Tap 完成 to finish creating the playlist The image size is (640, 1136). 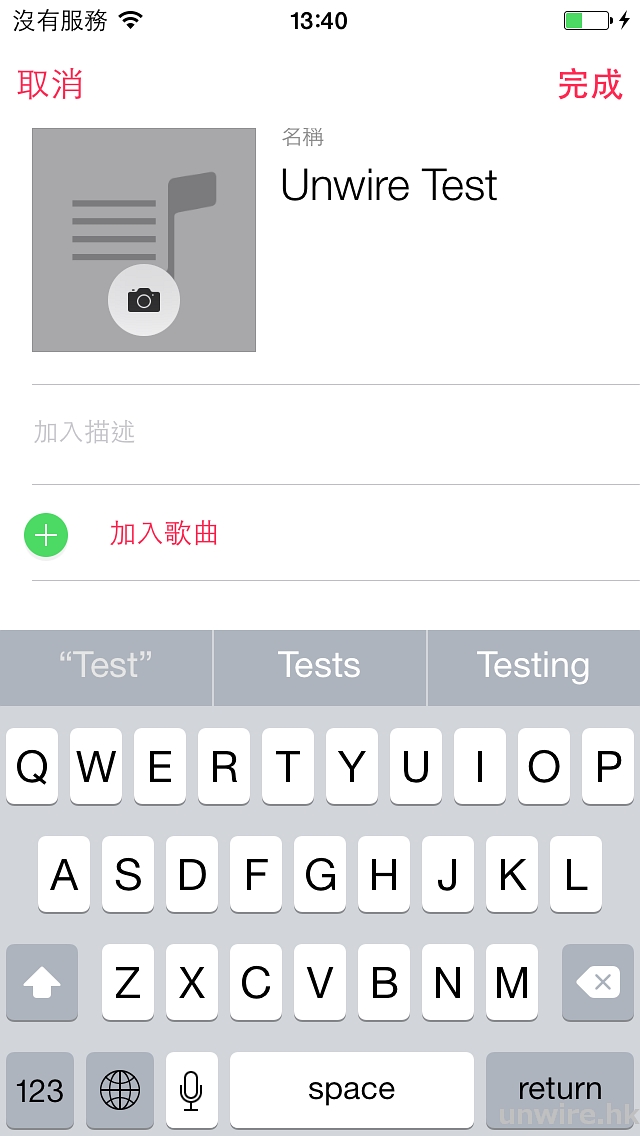[x=590, y=85]
